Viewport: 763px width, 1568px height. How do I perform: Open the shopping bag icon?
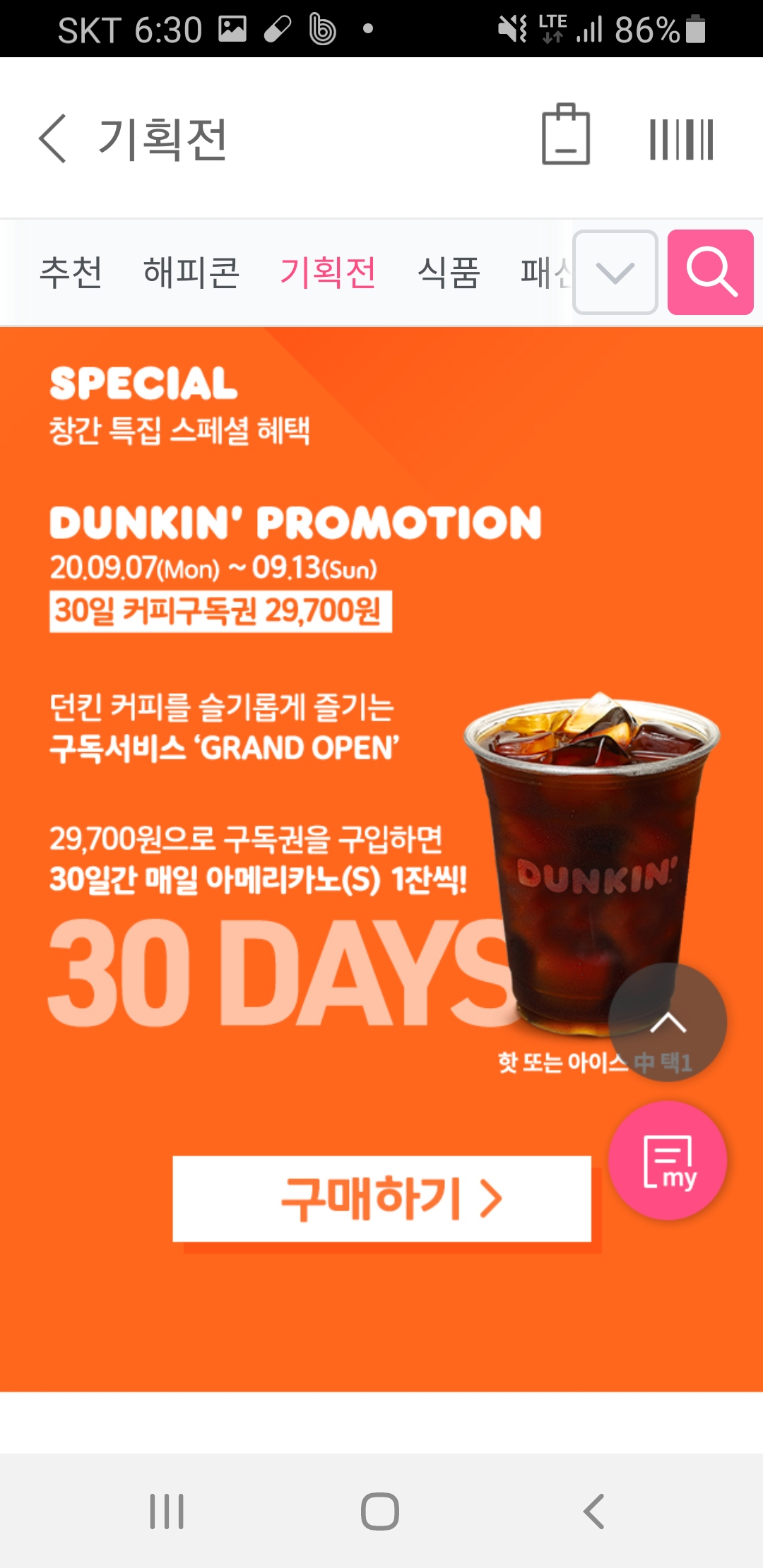click(x=566, y=134)
